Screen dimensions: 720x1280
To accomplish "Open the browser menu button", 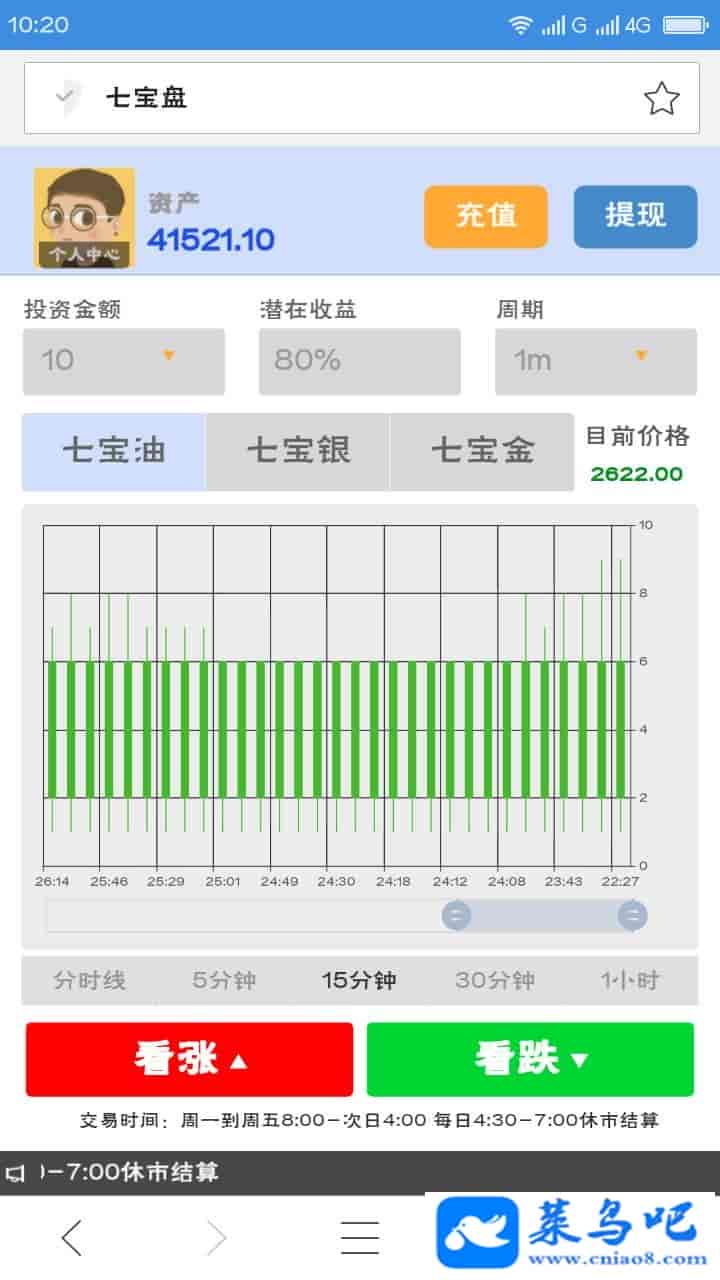I will click(x=360, y=1238).
